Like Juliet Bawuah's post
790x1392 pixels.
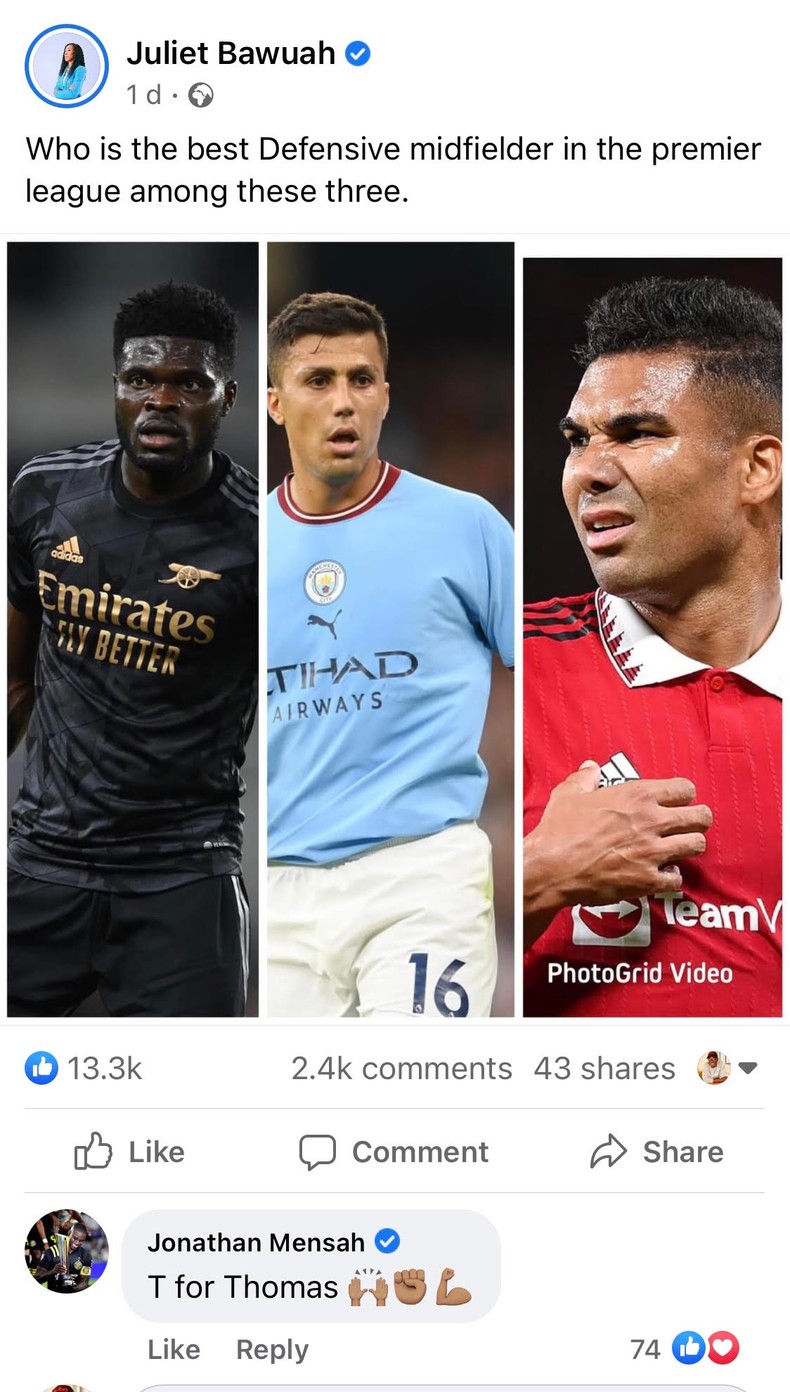130,1152
